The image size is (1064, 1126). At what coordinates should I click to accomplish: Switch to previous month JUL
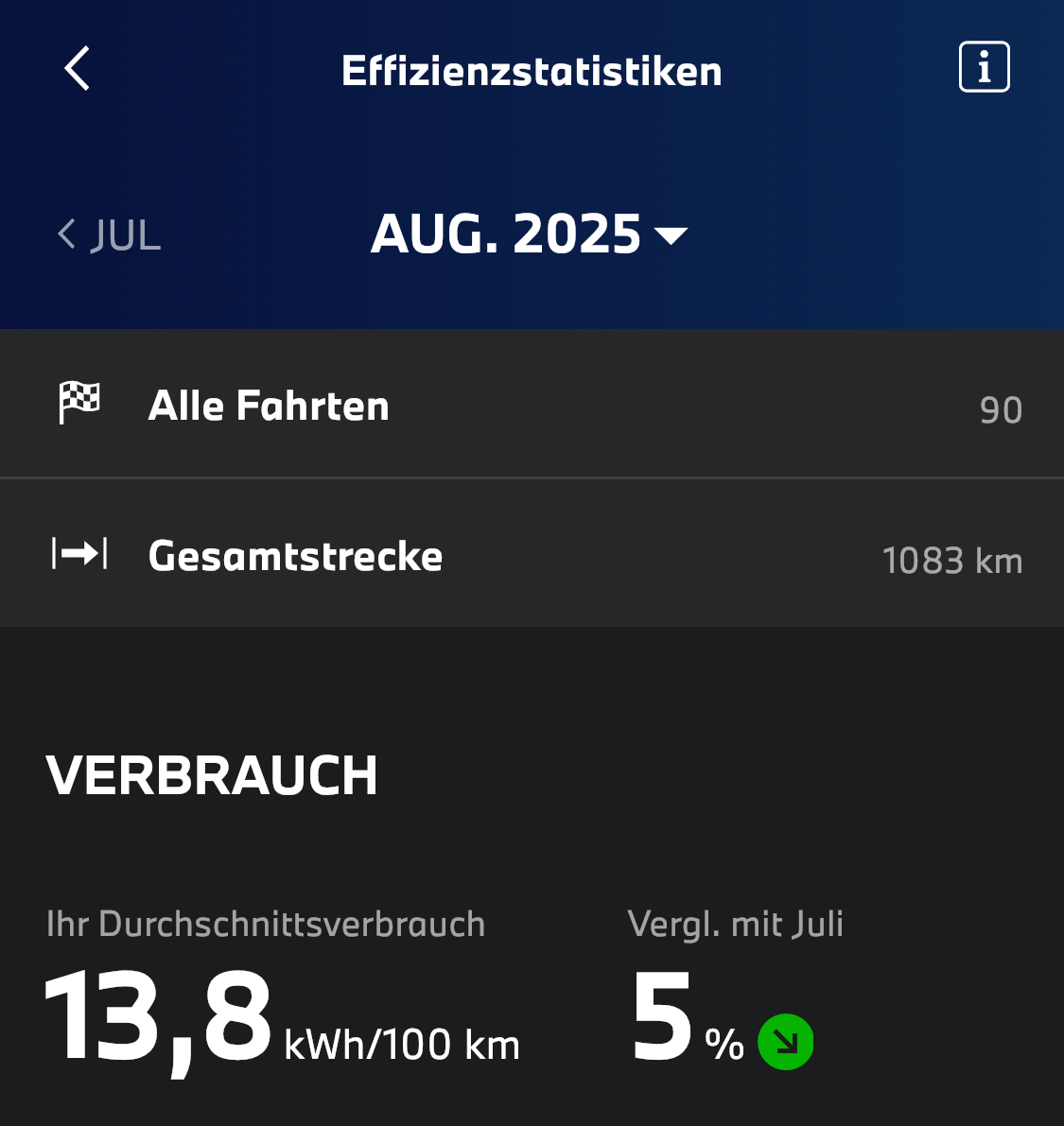(x=109, y=234)
